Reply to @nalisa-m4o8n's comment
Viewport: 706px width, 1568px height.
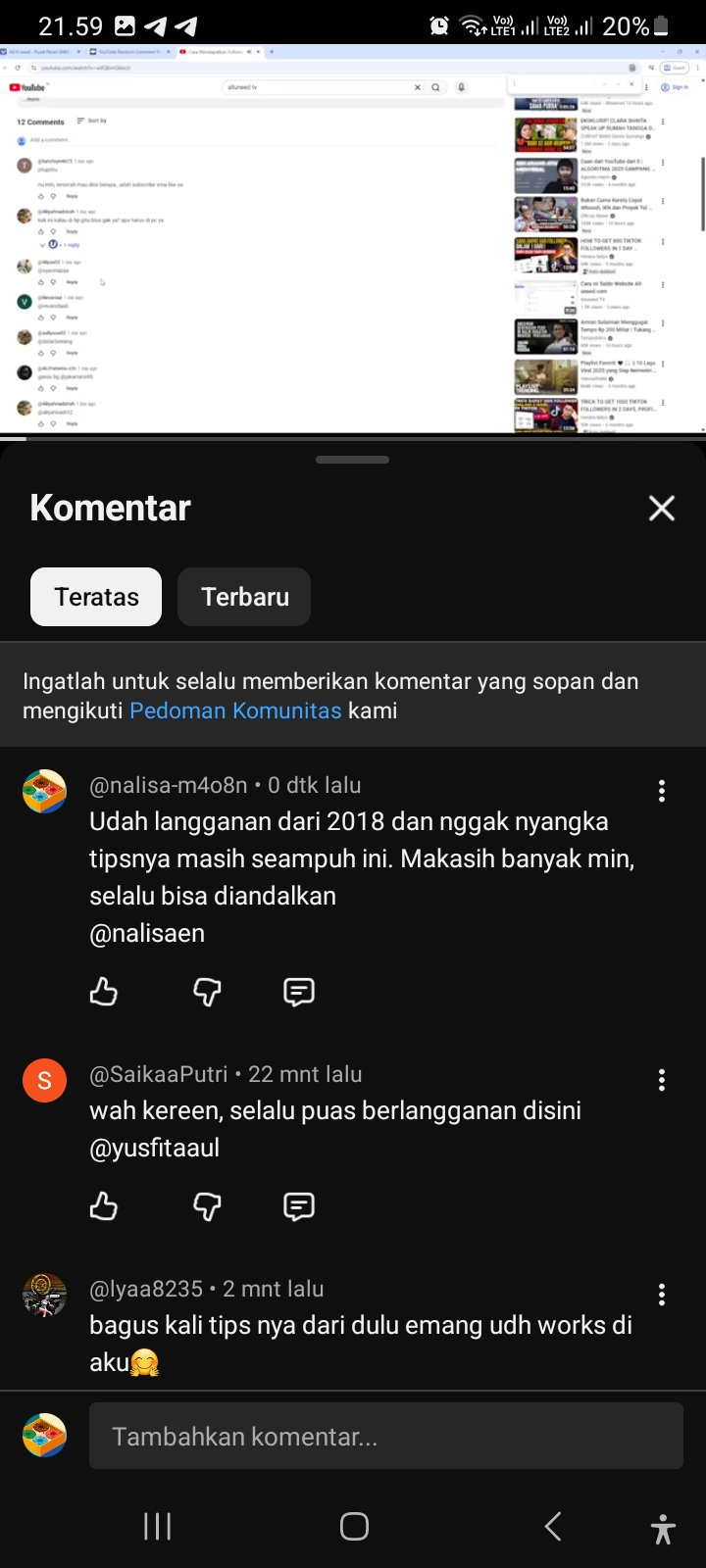click(298, 992)
